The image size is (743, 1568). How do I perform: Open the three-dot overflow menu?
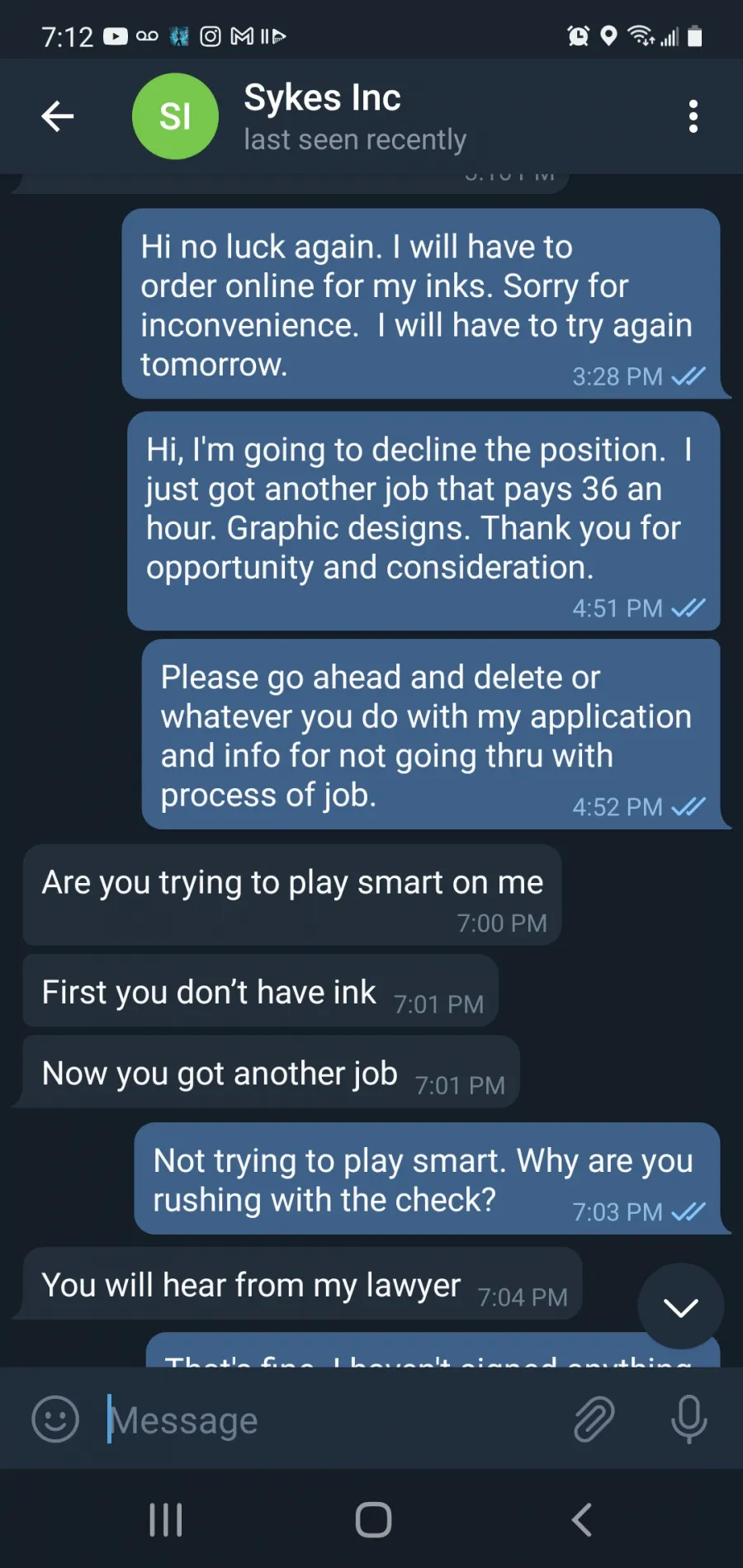click(x=693, y=116)
